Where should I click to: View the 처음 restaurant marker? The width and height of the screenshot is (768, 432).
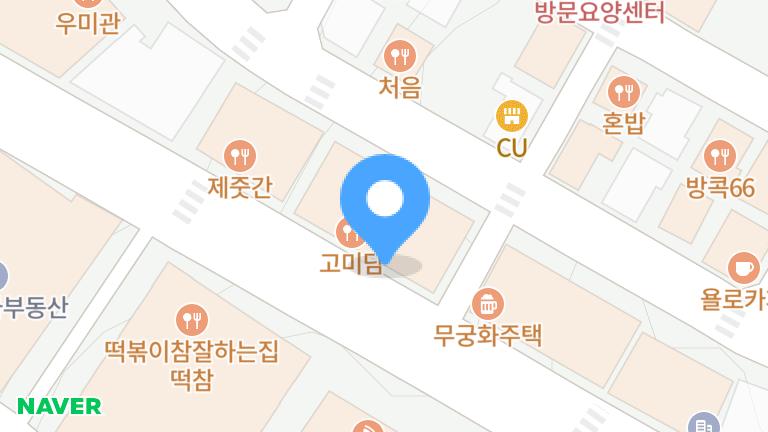coord(399,55)
